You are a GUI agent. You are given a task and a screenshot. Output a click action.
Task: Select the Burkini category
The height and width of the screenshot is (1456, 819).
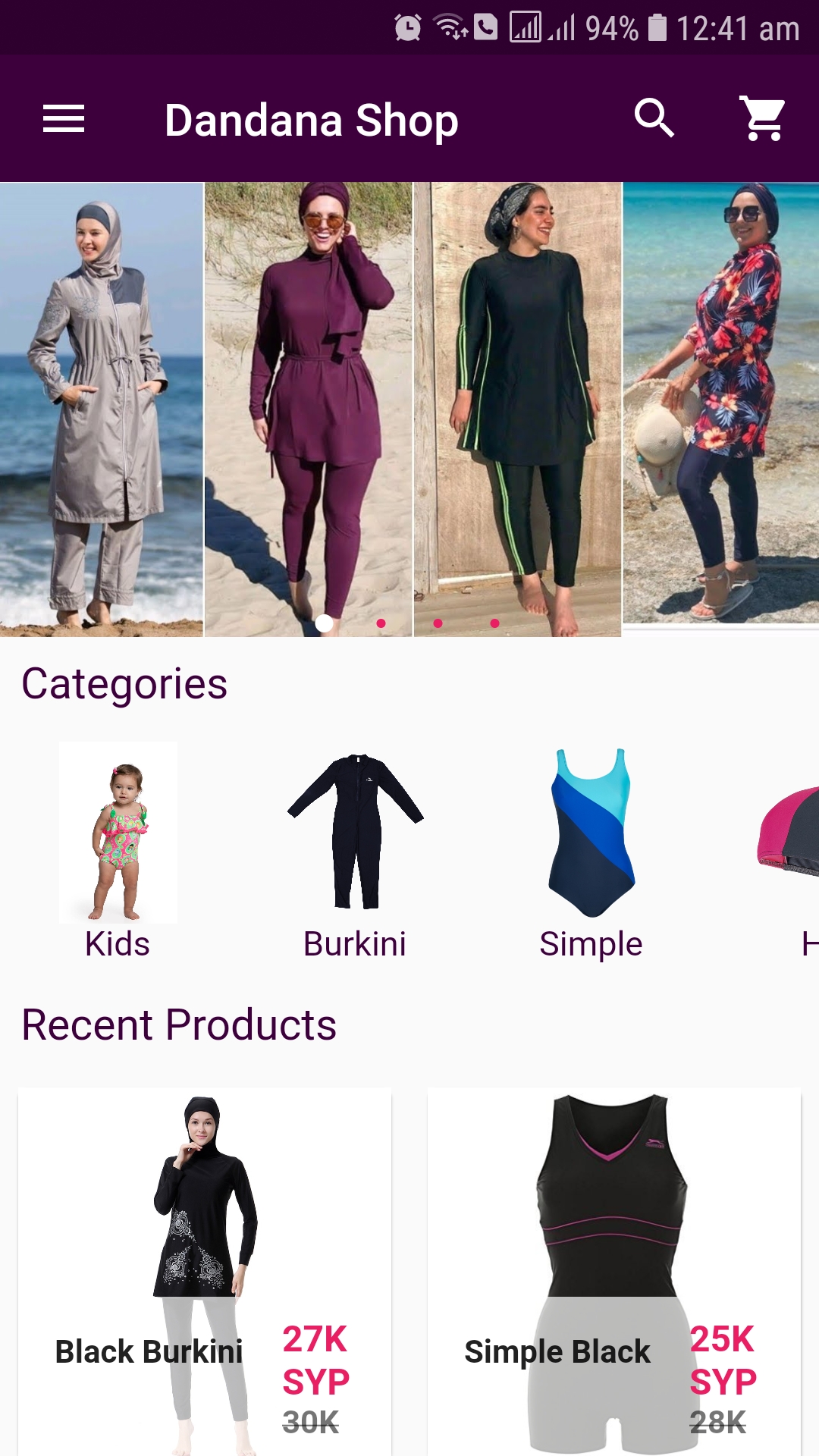click(x=355, y=851)
